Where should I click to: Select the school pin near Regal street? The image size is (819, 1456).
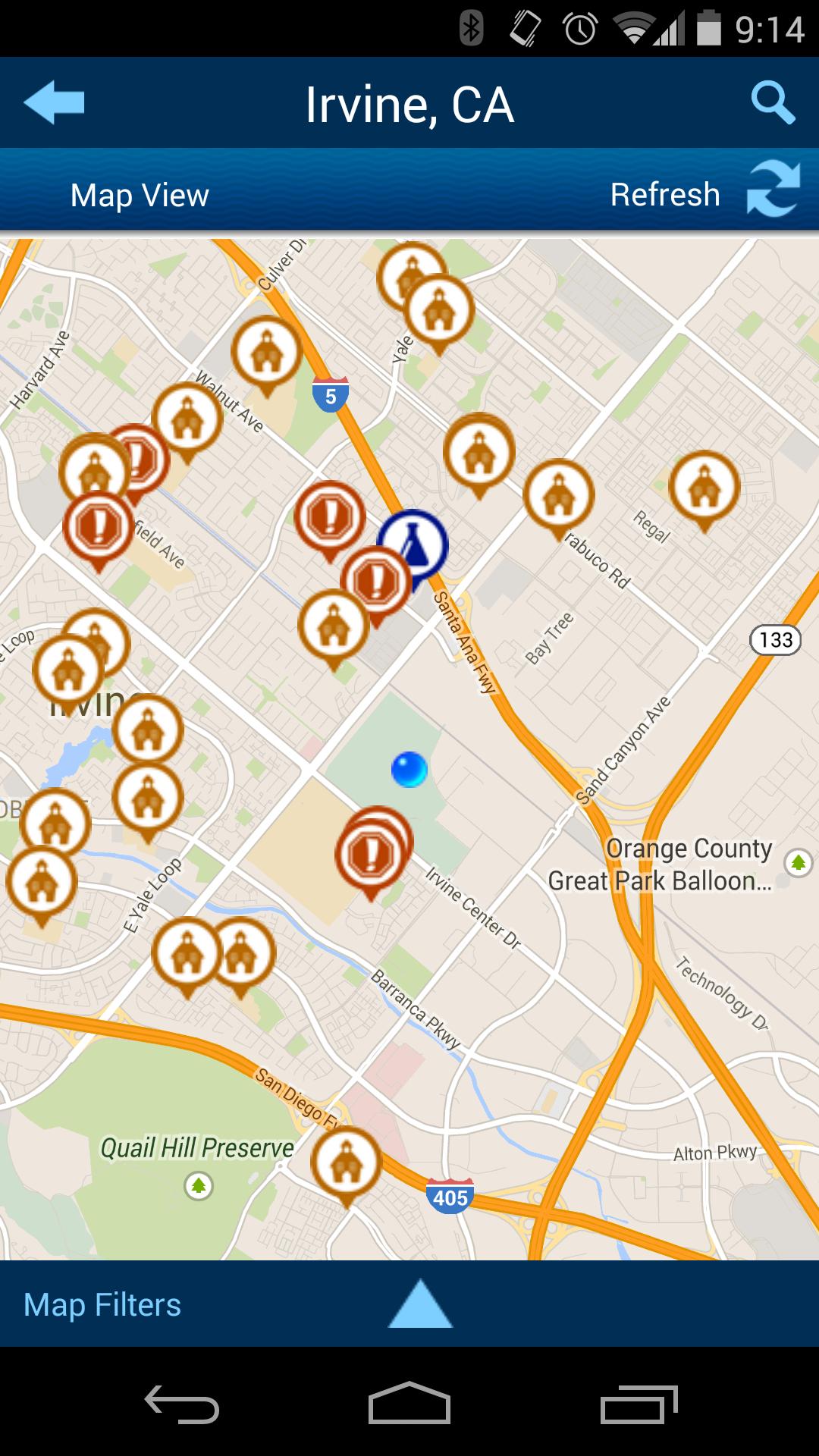pyautogui.click(x=704, y=486)
